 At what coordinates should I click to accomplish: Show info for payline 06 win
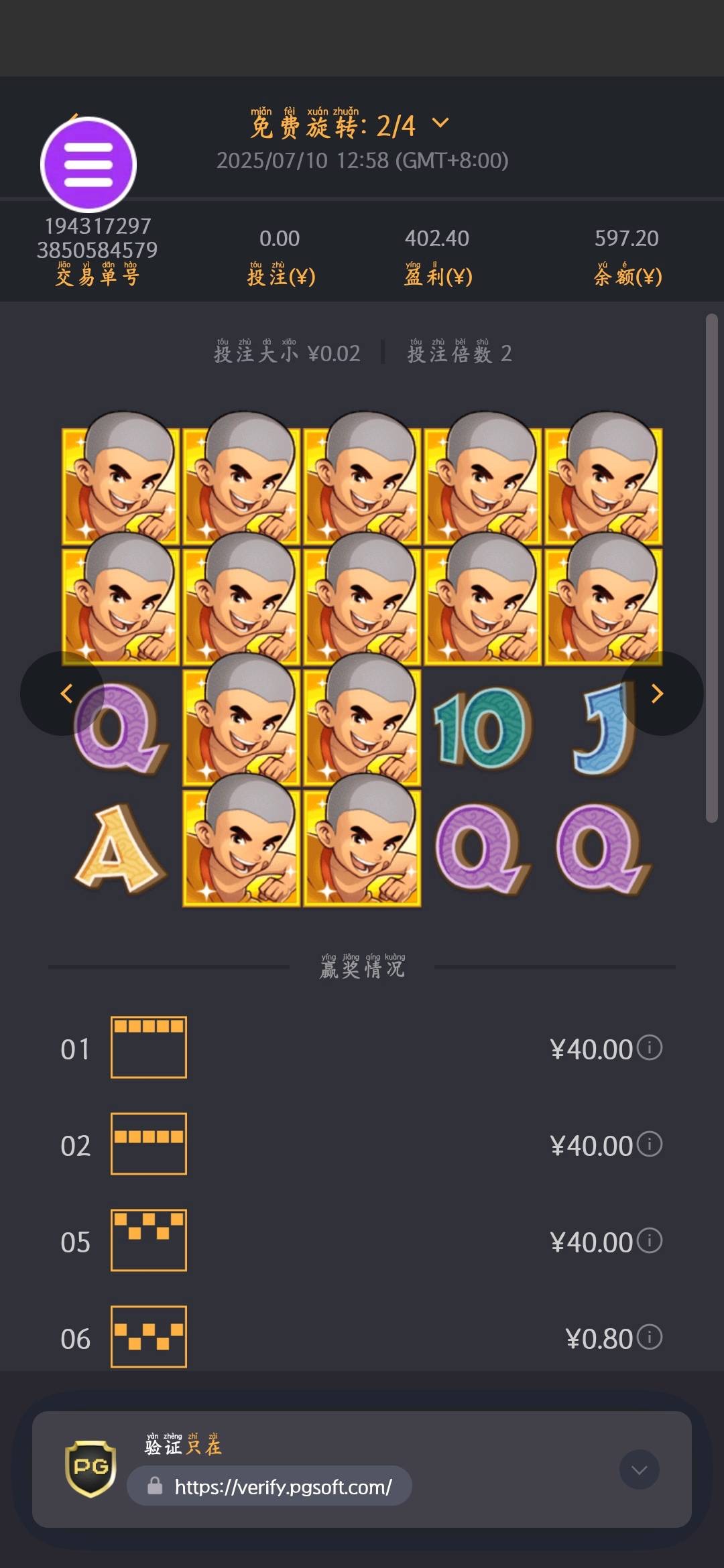tap(649, 1337)
